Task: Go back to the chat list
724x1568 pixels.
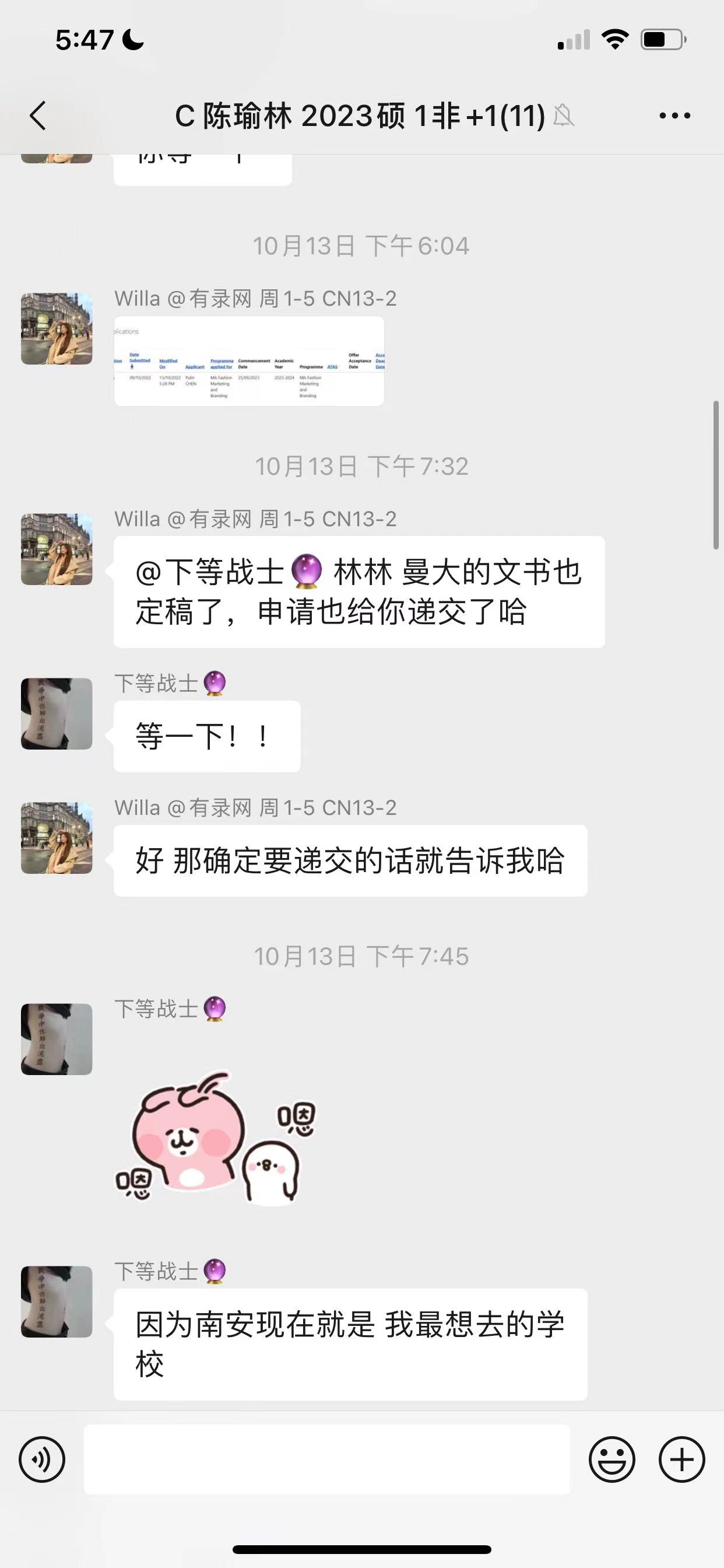Action: point(38,115)
